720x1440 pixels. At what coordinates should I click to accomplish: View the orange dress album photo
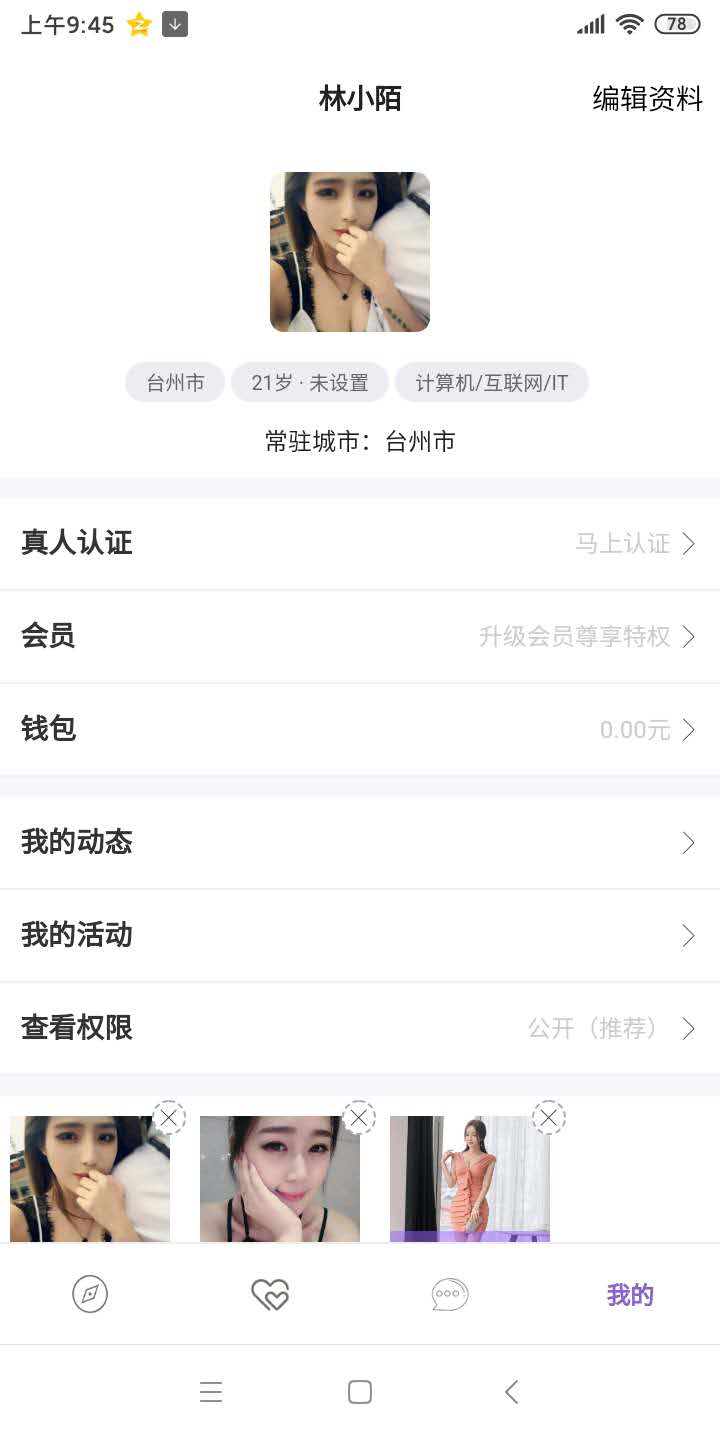point(465,1185)
